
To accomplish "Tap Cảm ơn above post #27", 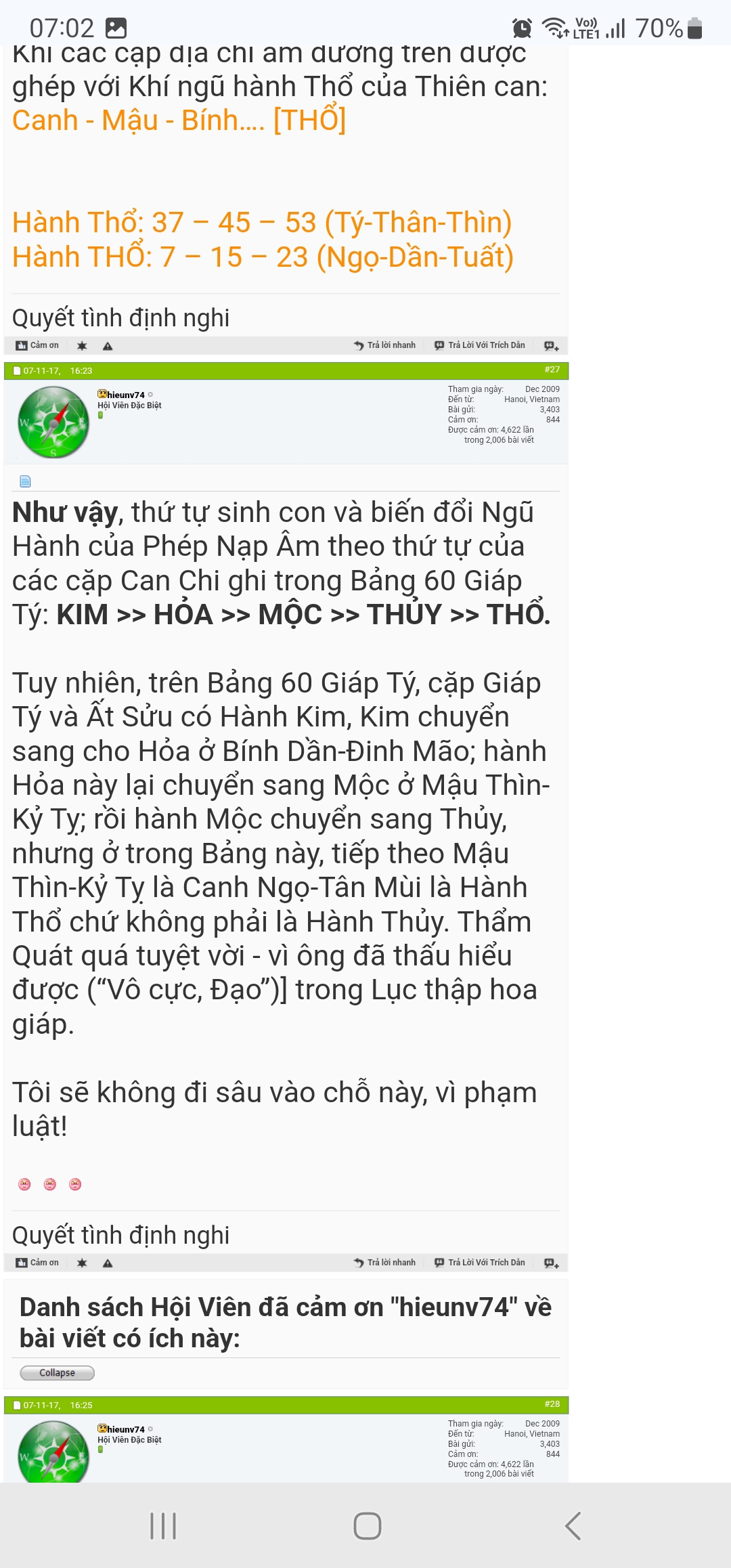I will point(38,345).
